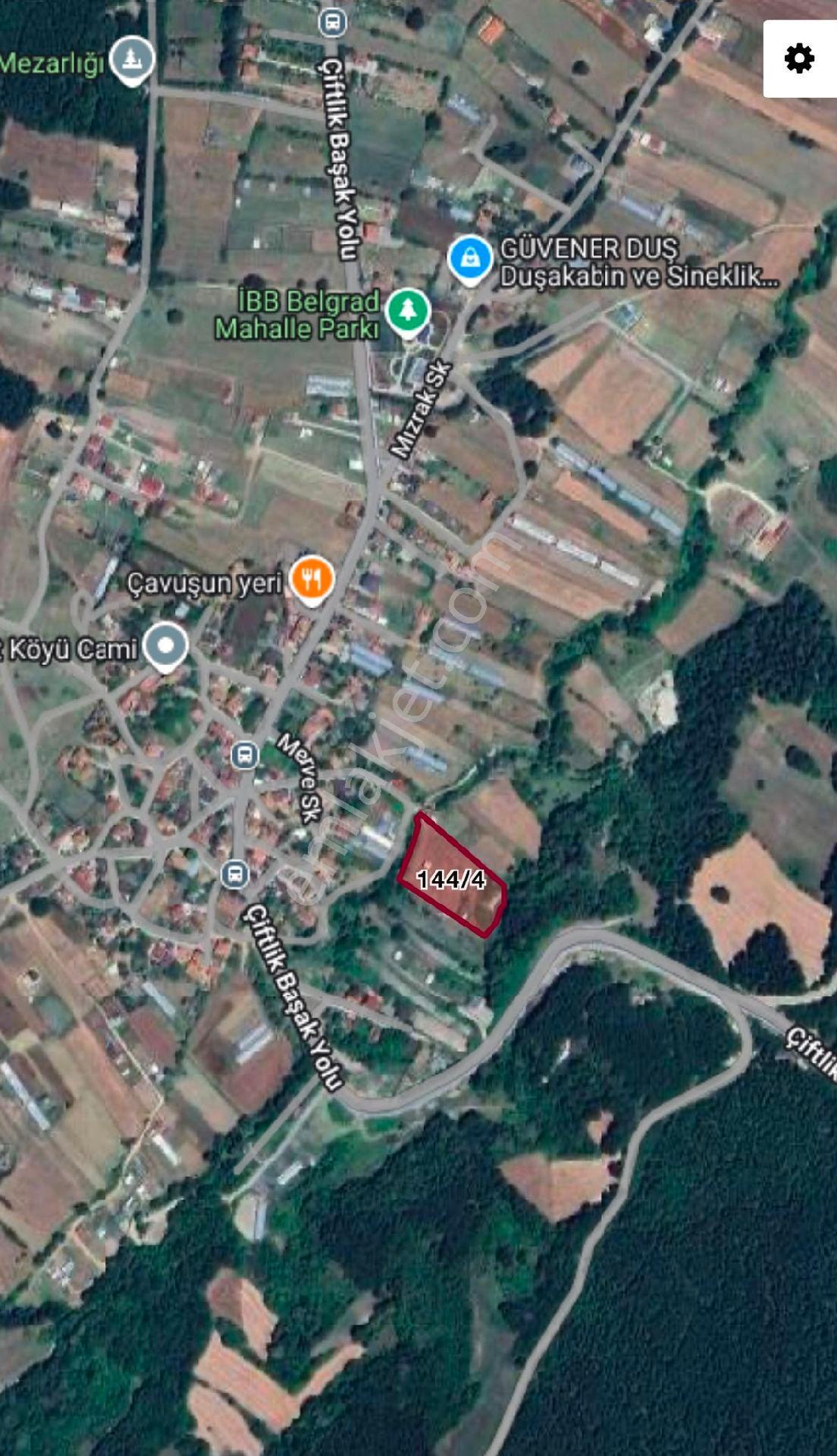Select the Köyü Cami place marker

[x=167, y=647]
